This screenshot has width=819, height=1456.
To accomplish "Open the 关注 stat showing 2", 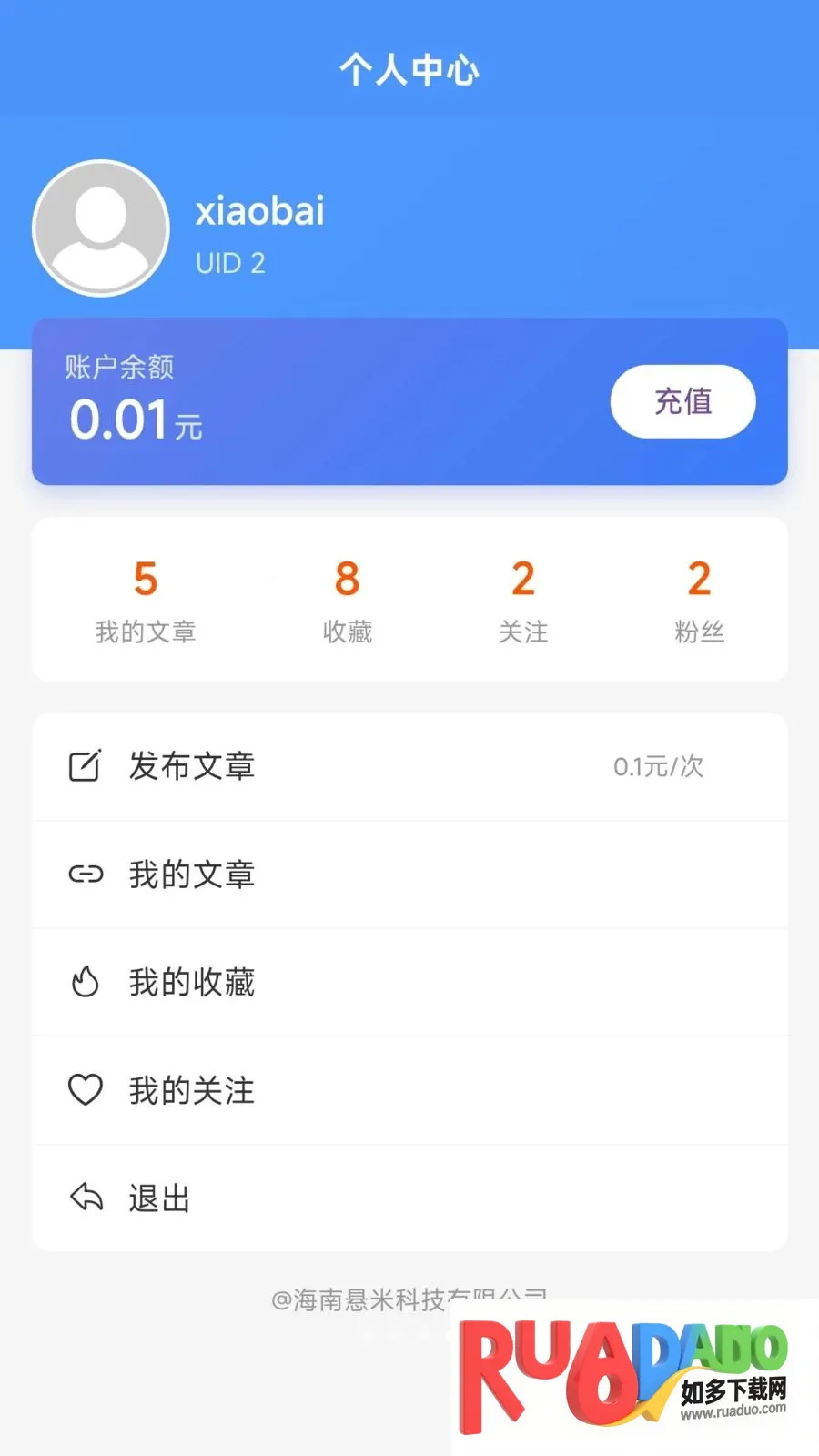I will [x=523, y=601].
